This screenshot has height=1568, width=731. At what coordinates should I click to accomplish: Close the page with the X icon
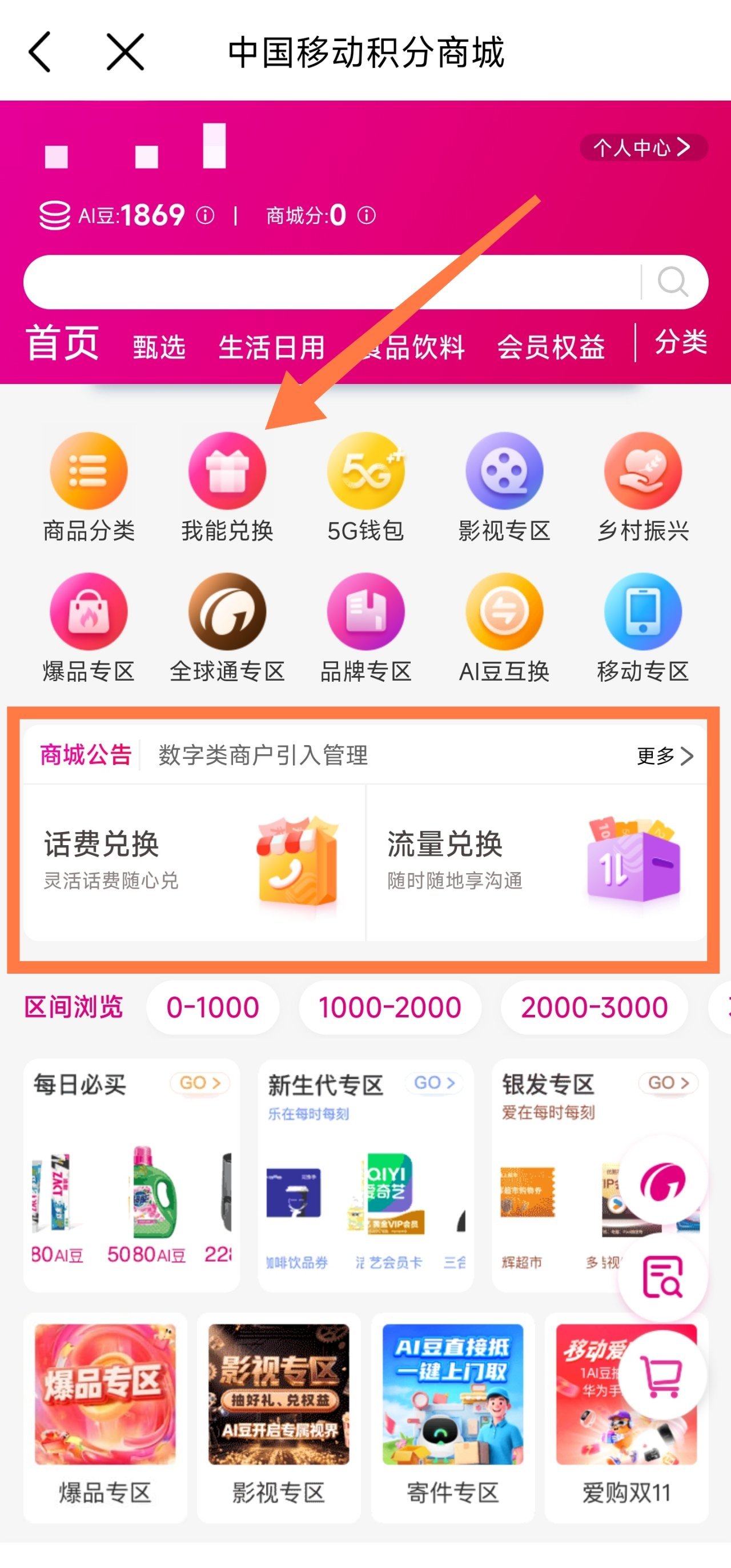[x=125, y=53]
